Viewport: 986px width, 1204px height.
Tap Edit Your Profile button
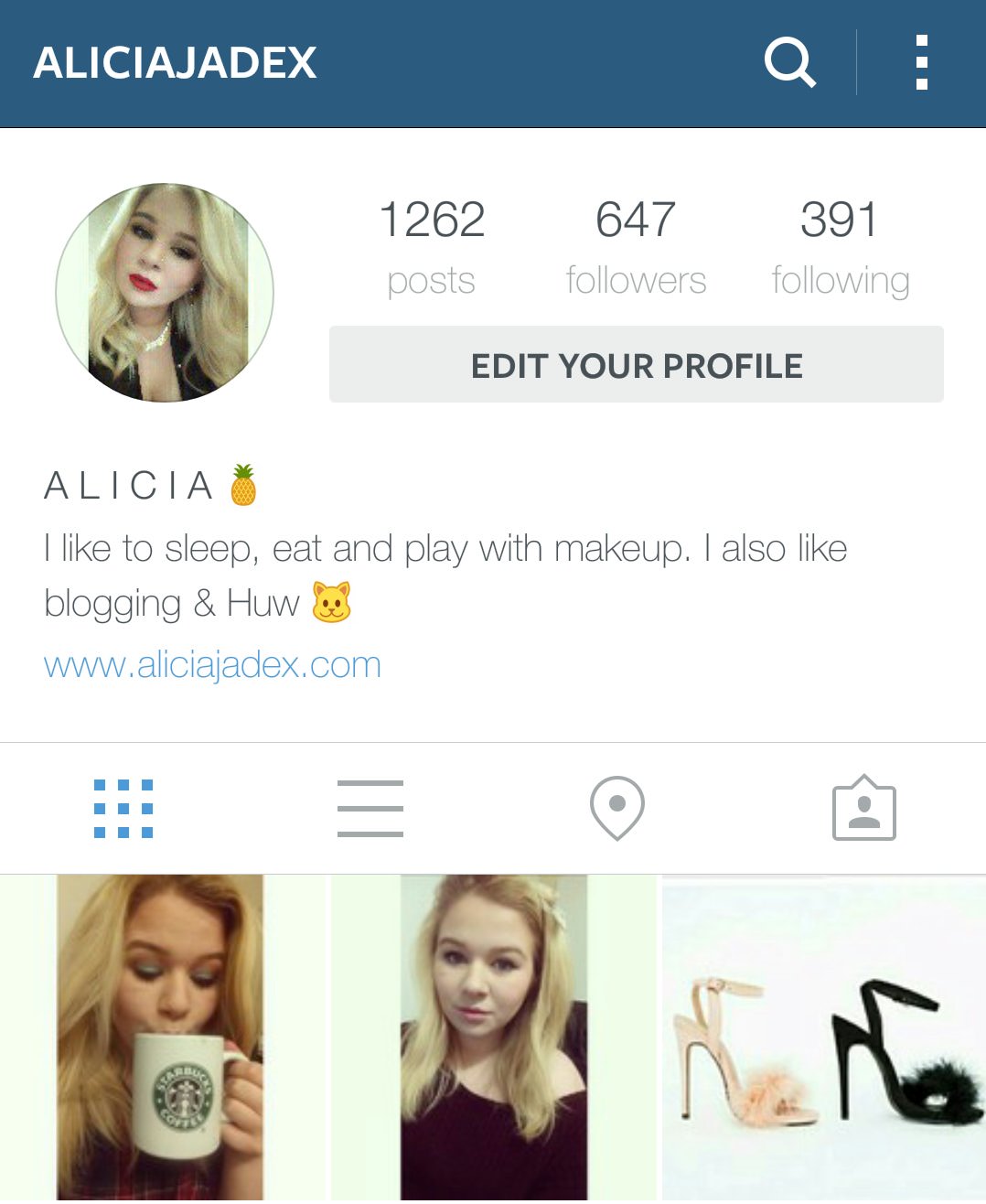(x=636, y=365)
